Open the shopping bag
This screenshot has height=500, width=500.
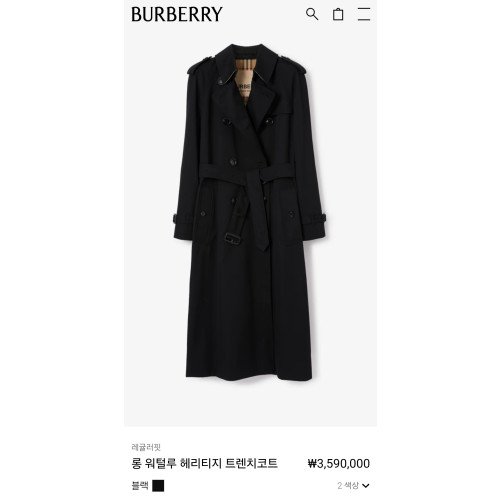click(338, 14)
